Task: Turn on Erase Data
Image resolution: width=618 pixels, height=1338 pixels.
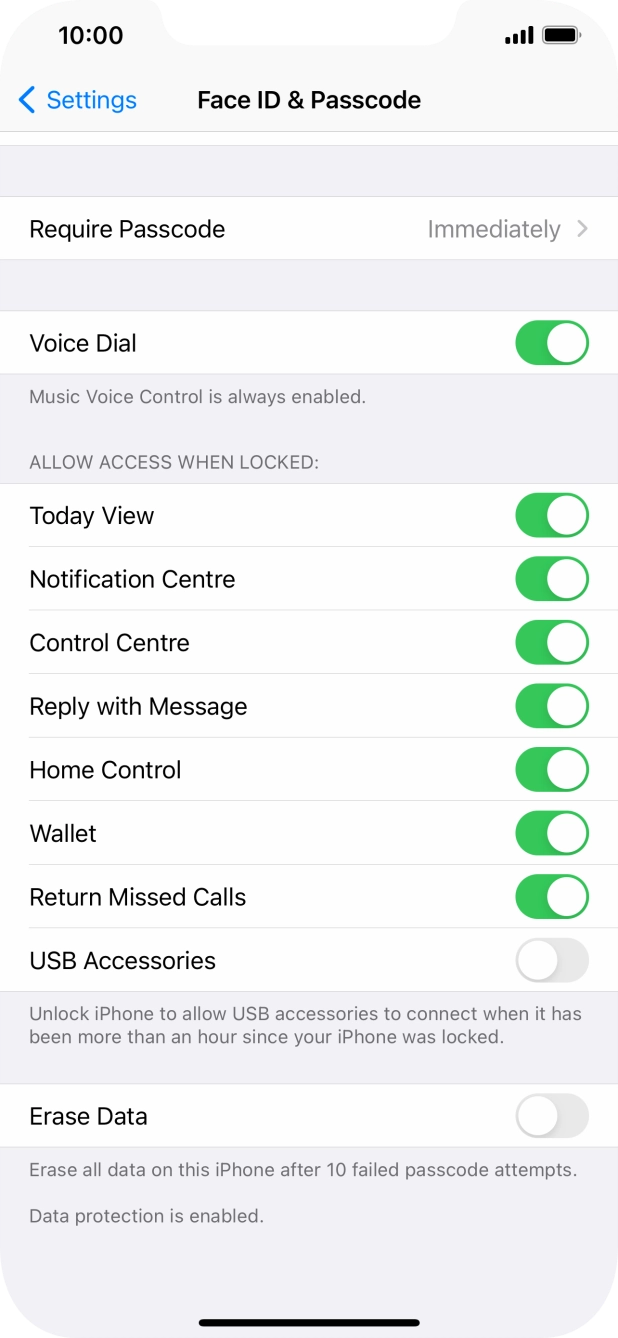Action: (551, 1116)
